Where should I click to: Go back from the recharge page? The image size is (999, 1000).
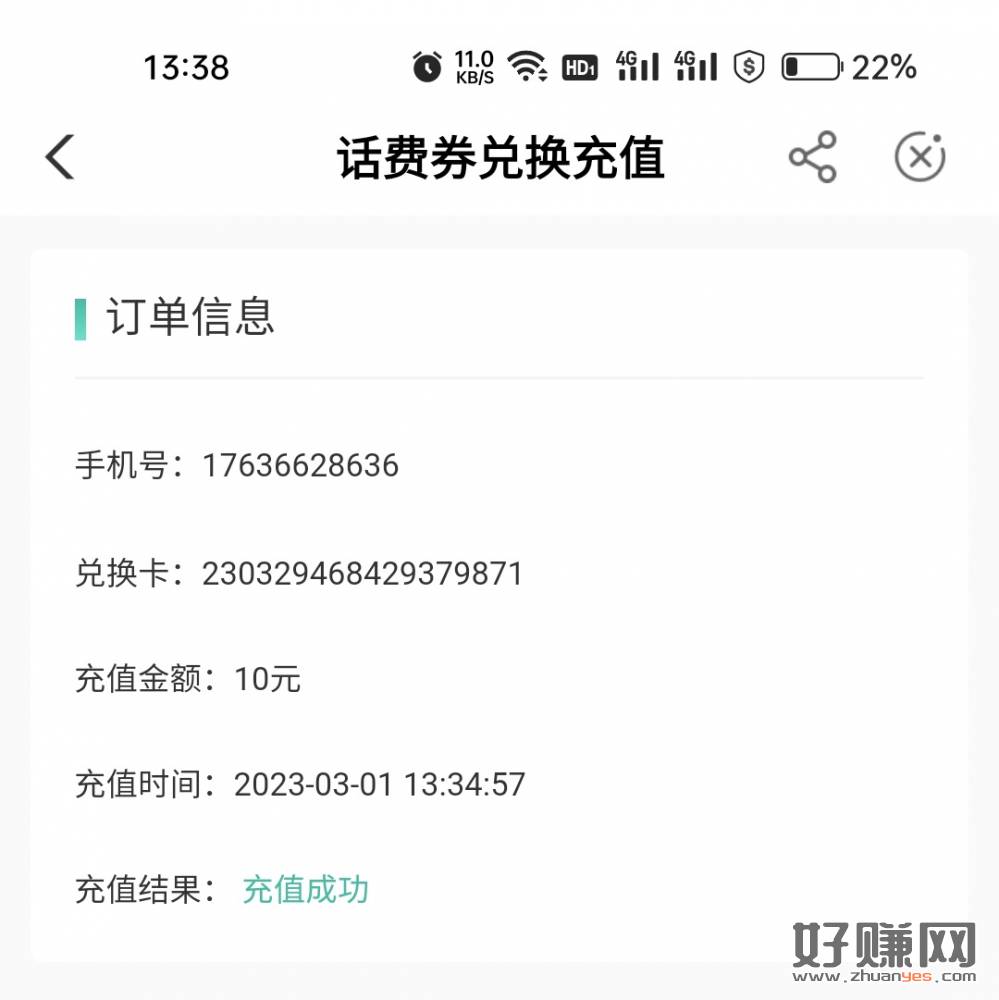click(60, 158)
